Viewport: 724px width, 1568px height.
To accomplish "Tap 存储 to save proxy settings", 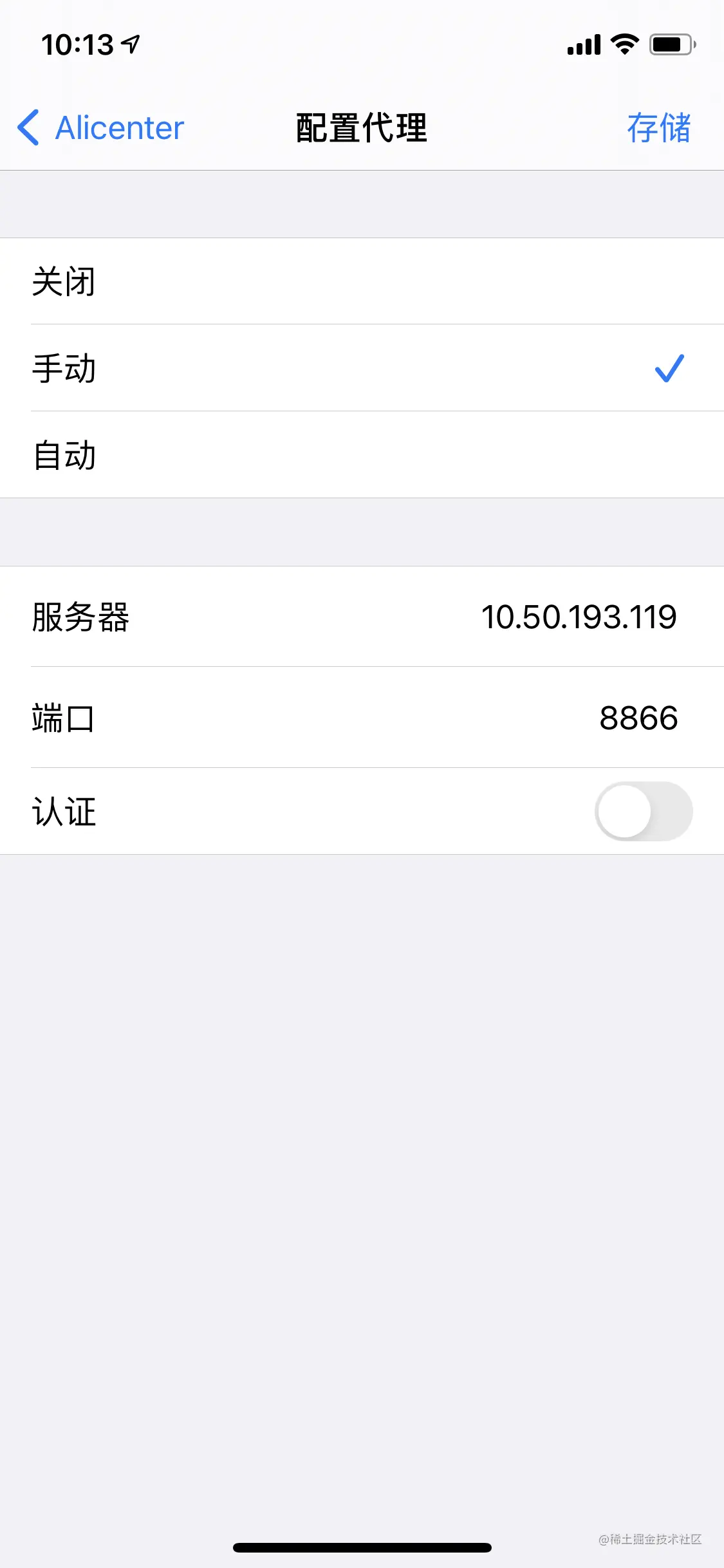I will [658, 127].
